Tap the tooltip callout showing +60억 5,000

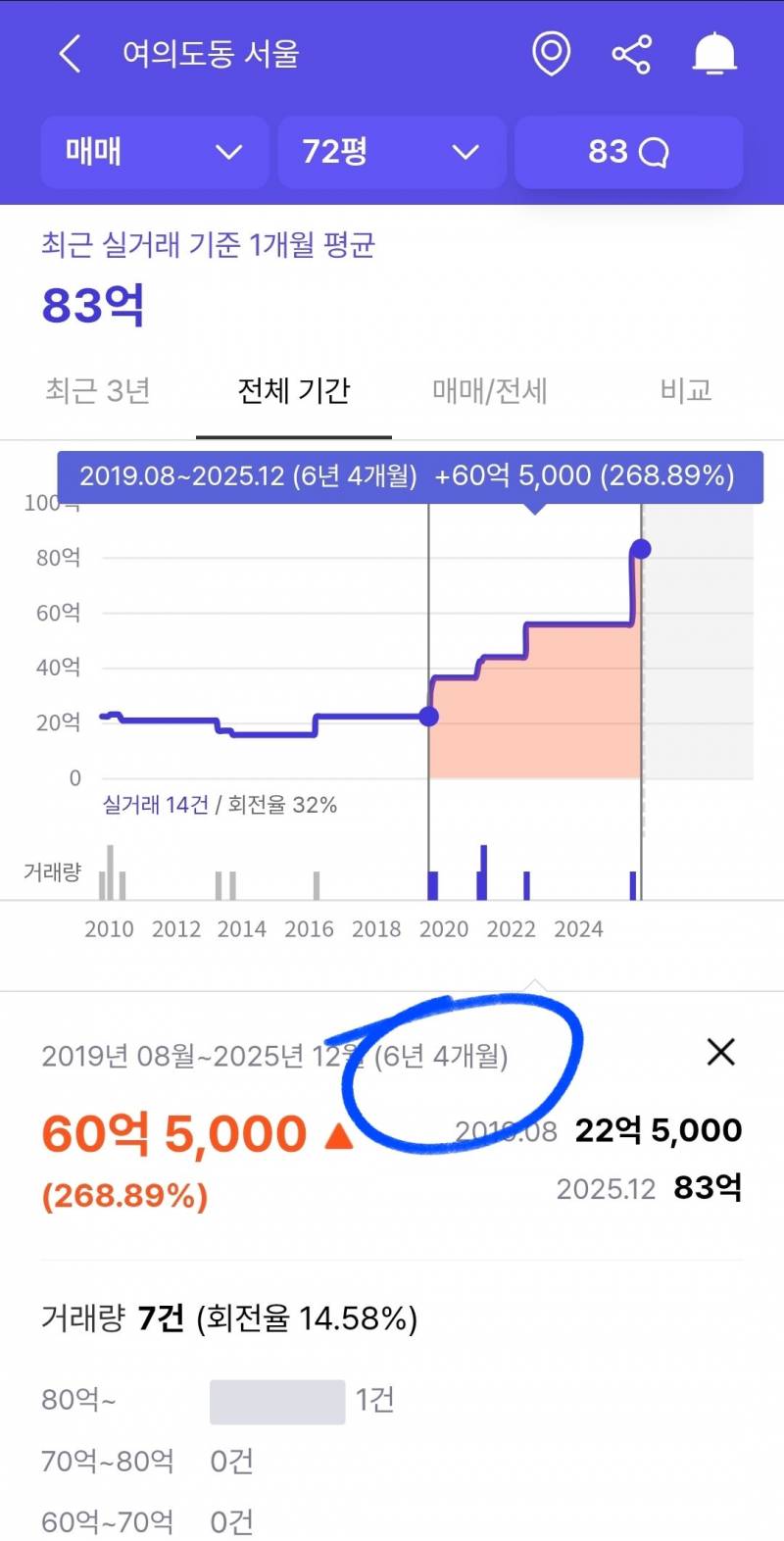pyautogui.click(x=406, y=476)
